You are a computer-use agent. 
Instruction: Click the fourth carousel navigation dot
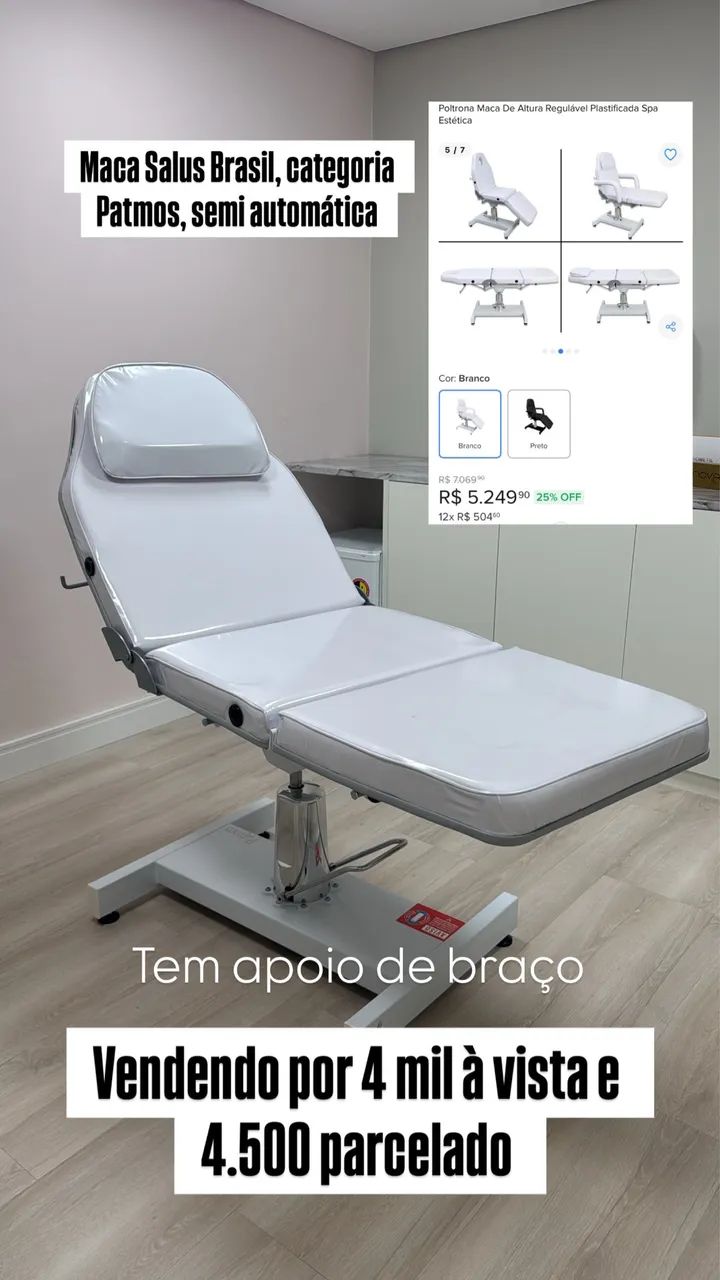567,350
